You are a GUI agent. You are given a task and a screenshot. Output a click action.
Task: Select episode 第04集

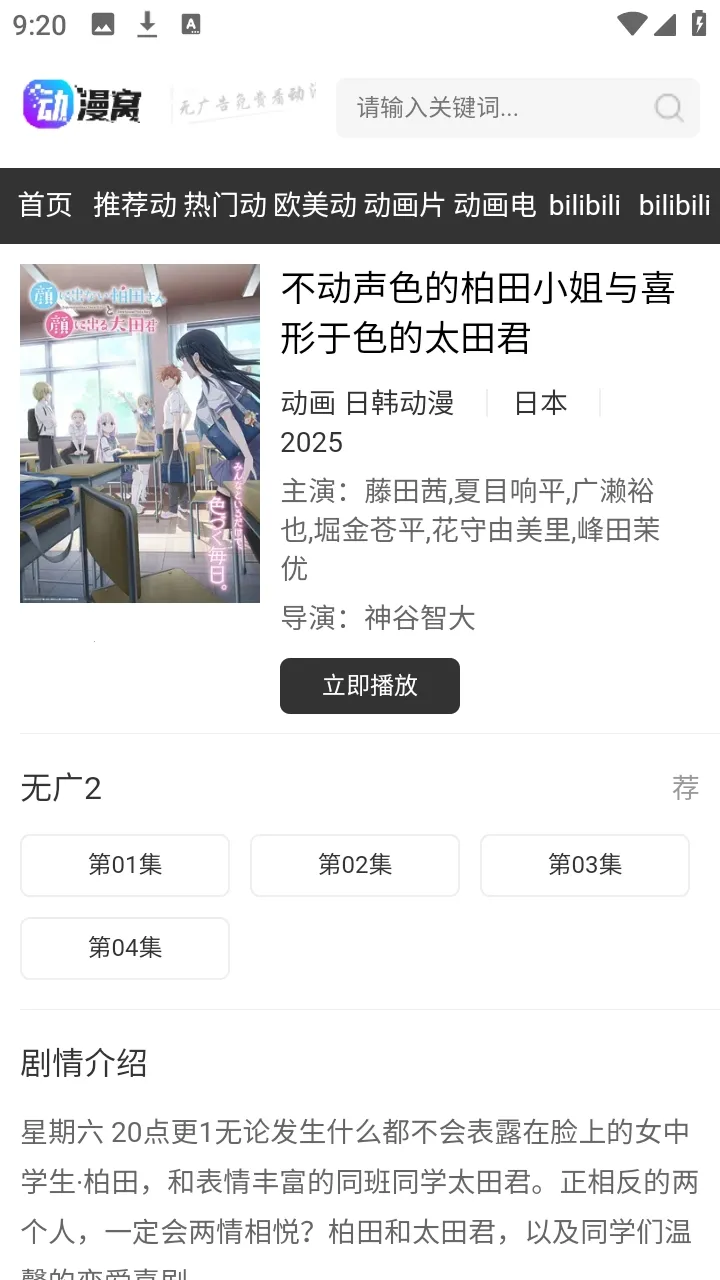(124, 948)
